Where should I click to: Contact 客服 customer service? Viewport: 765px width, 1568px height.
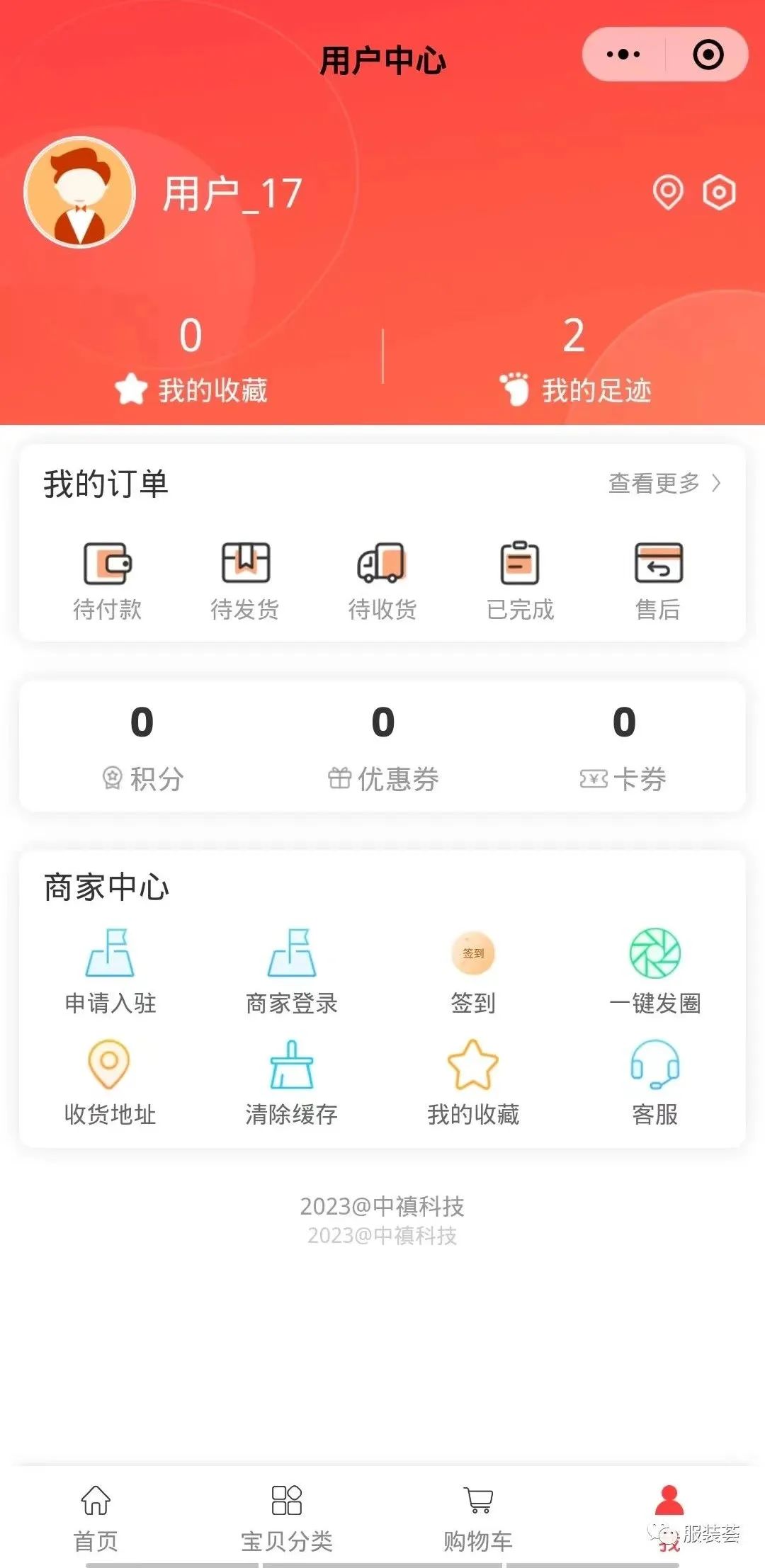[x=654, y=1082]
